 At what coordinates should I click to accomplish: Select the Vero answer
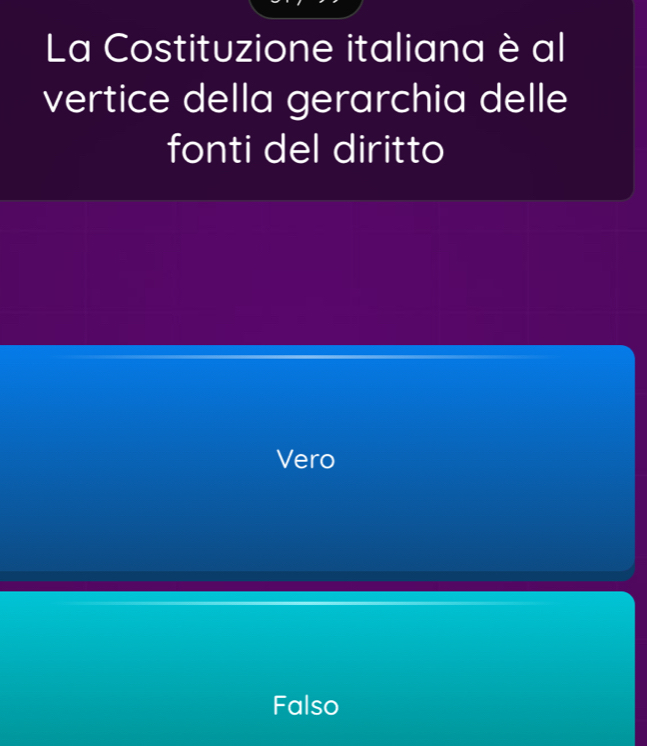[x=306, y=460]
